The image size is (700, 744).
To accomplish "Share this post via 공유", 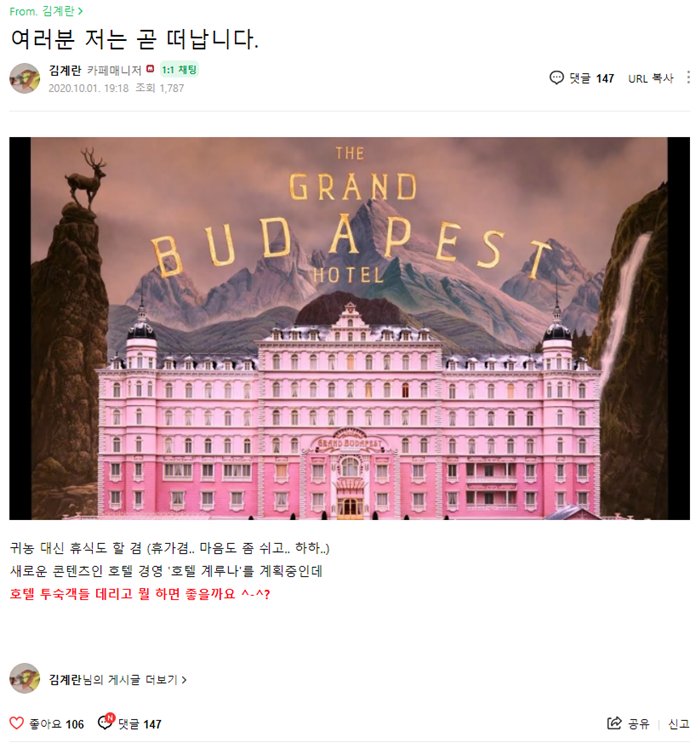I will [628, 723].
